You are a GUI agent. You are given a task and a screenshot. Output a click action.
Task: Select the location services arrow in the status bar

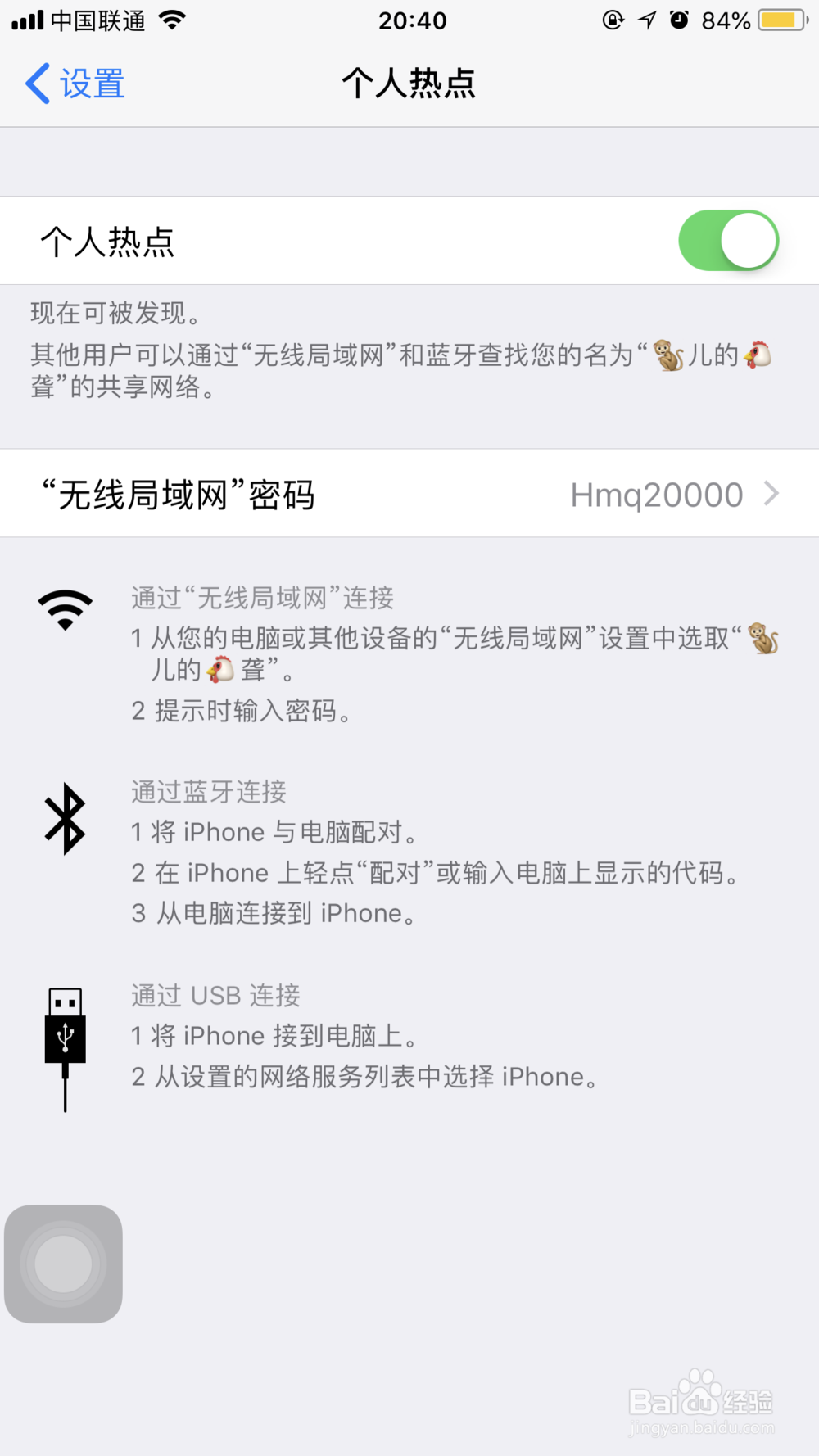(x=647, y=20)
